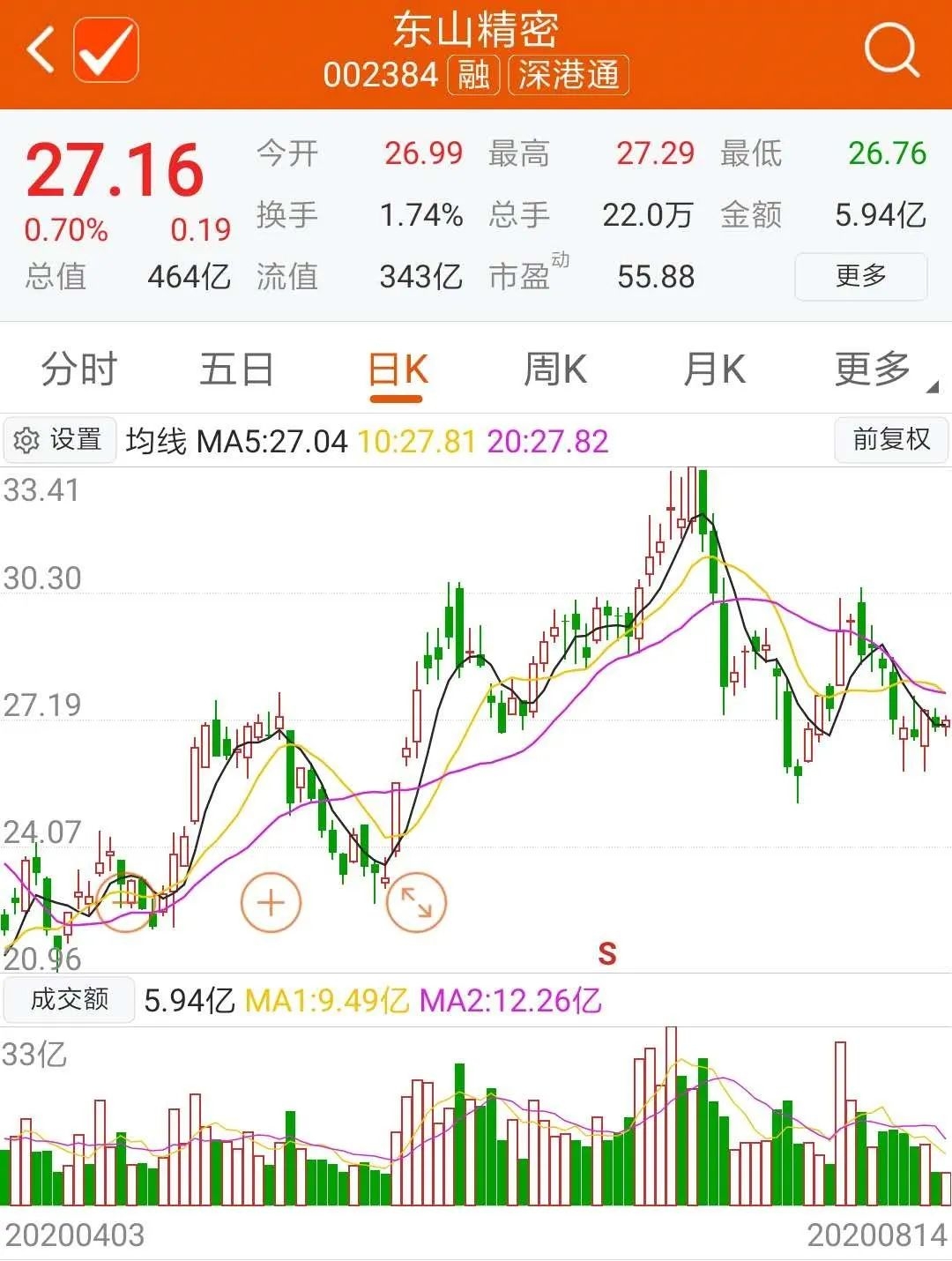Viewport: 952px width, 1261px height.
Task: Switch to the 五日 chart tab
Action: click(x=236, y=369)
